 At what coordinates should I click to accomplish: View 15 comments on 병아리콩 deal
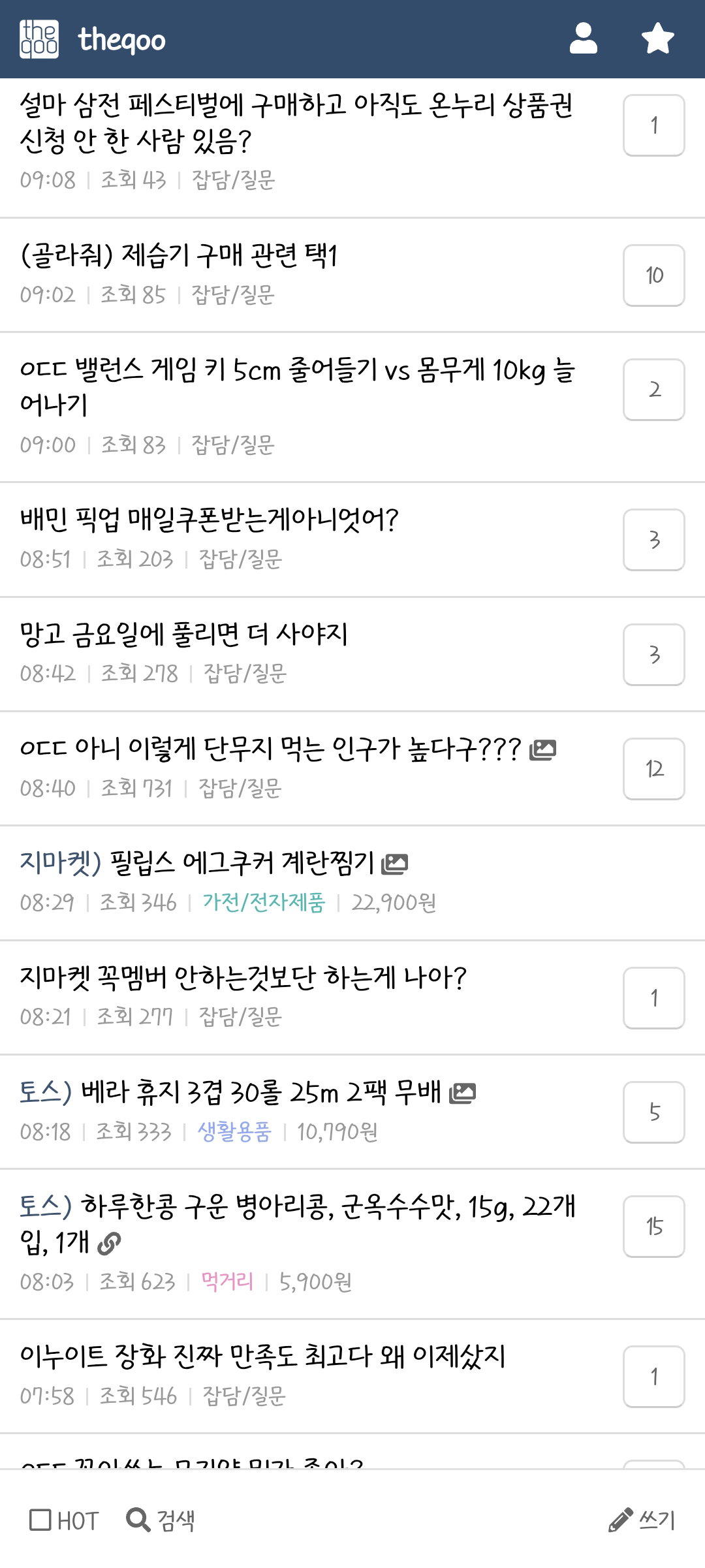click(x=654, y=1227)
